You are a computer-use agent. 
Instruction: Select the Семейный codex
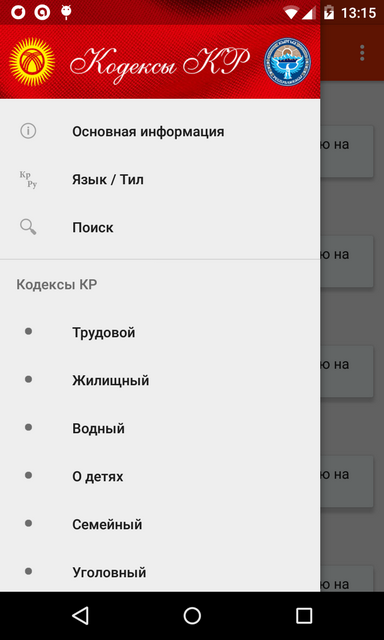tap(160, 524)
